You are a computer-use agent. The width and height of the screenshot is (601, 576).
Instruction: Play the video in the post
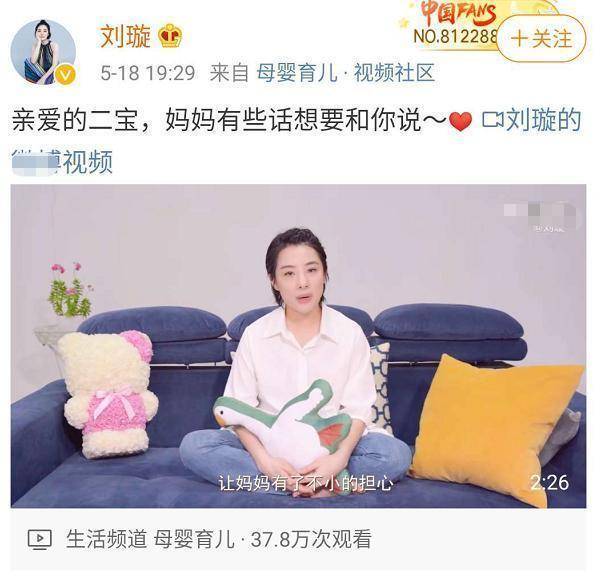[298, 345]
